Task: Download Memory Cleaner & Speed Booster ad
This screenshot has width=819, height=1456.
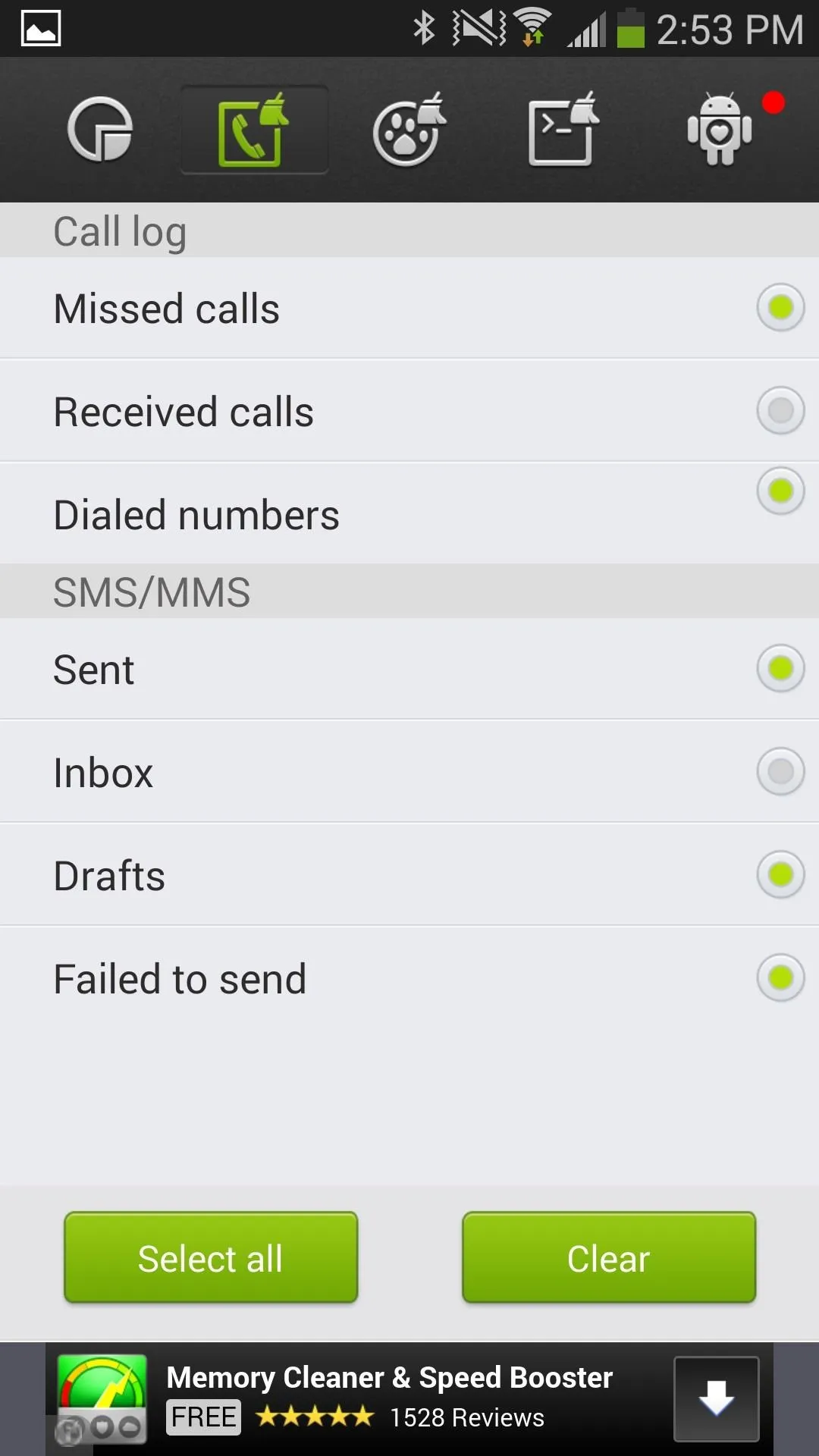Action: [716, 1399]
